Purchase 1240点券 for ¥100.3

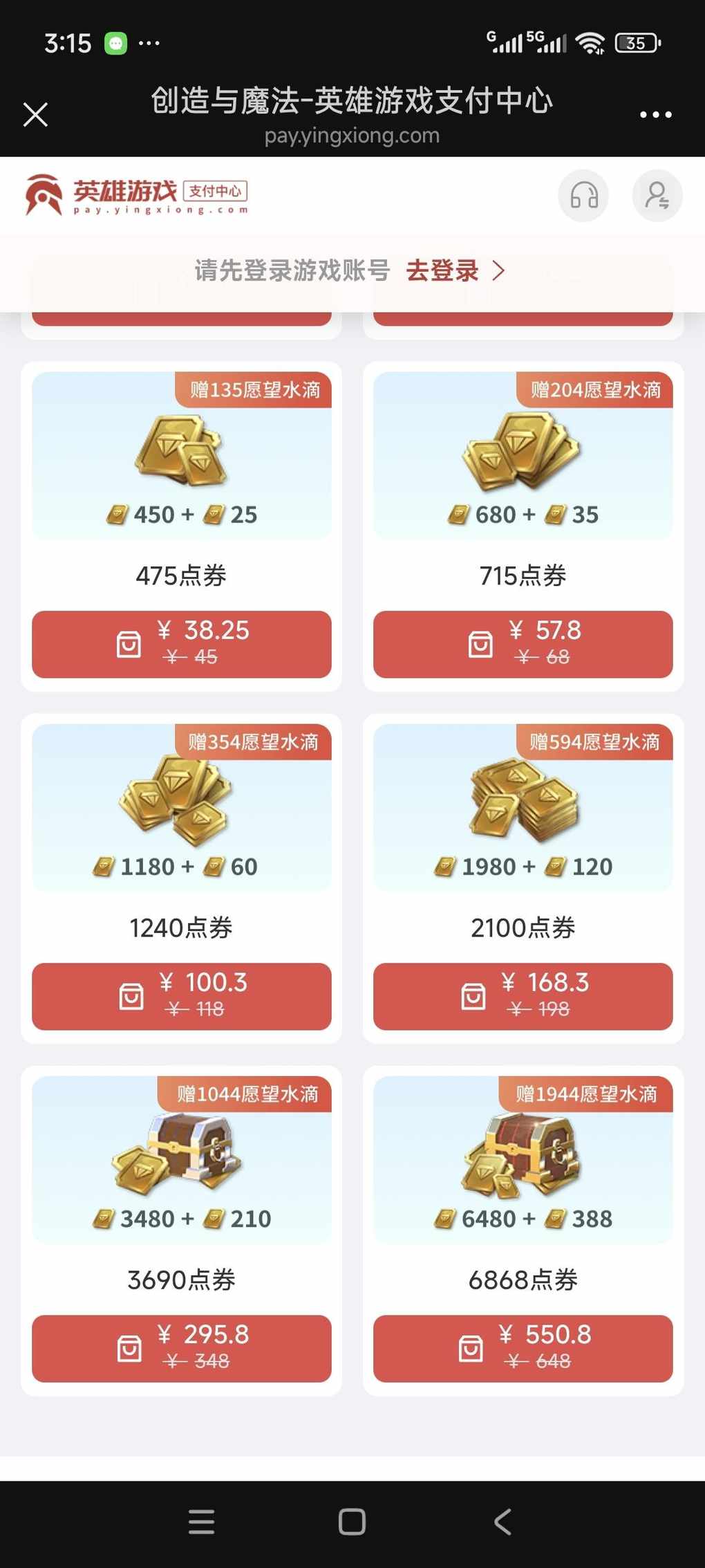[181, 996]
